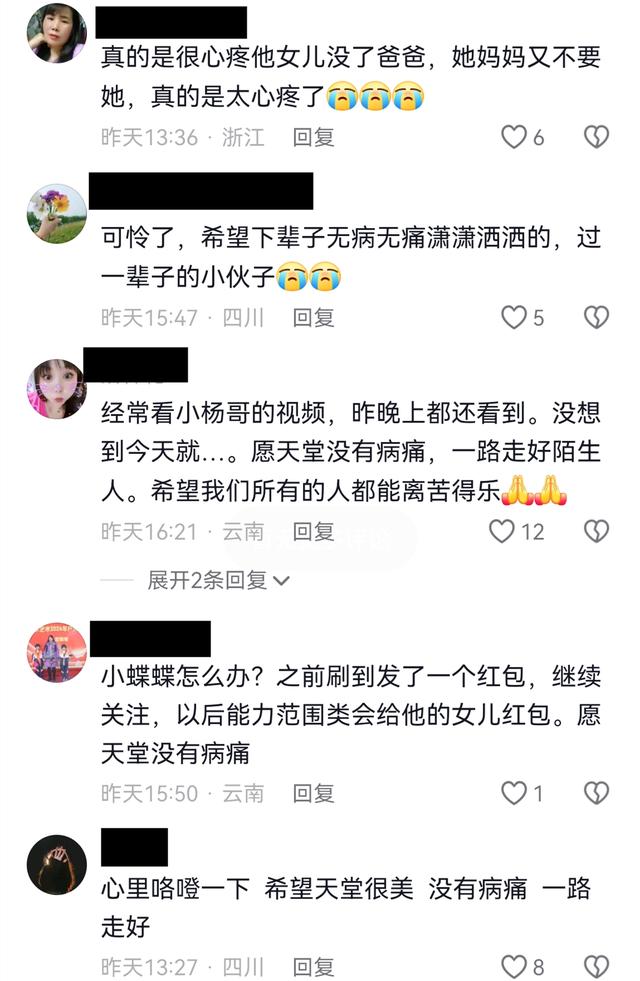Like the 小蝶蝶怎么办 comment
The width and height of the screenshot is (640, 981).
(x=514, y=793)
